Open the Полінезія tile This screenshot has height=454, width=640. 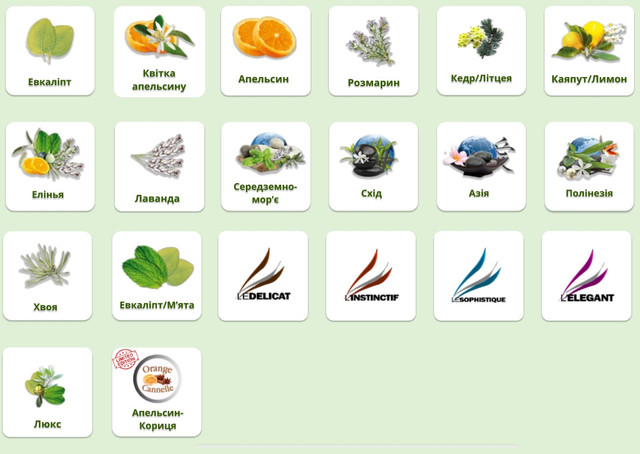(x=589, y=166)
